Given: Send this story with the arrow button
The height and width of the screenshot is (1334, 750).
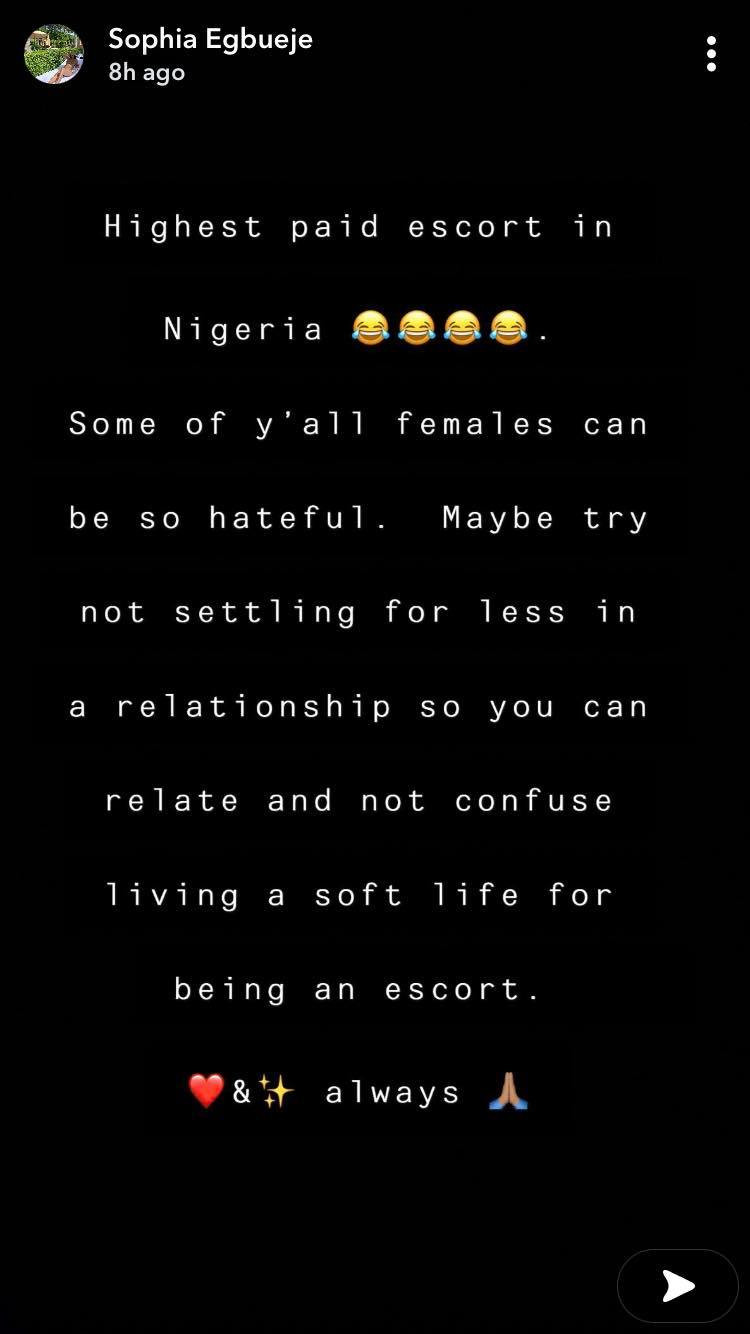Looking at the screenshot, I should pos(678,1286).
